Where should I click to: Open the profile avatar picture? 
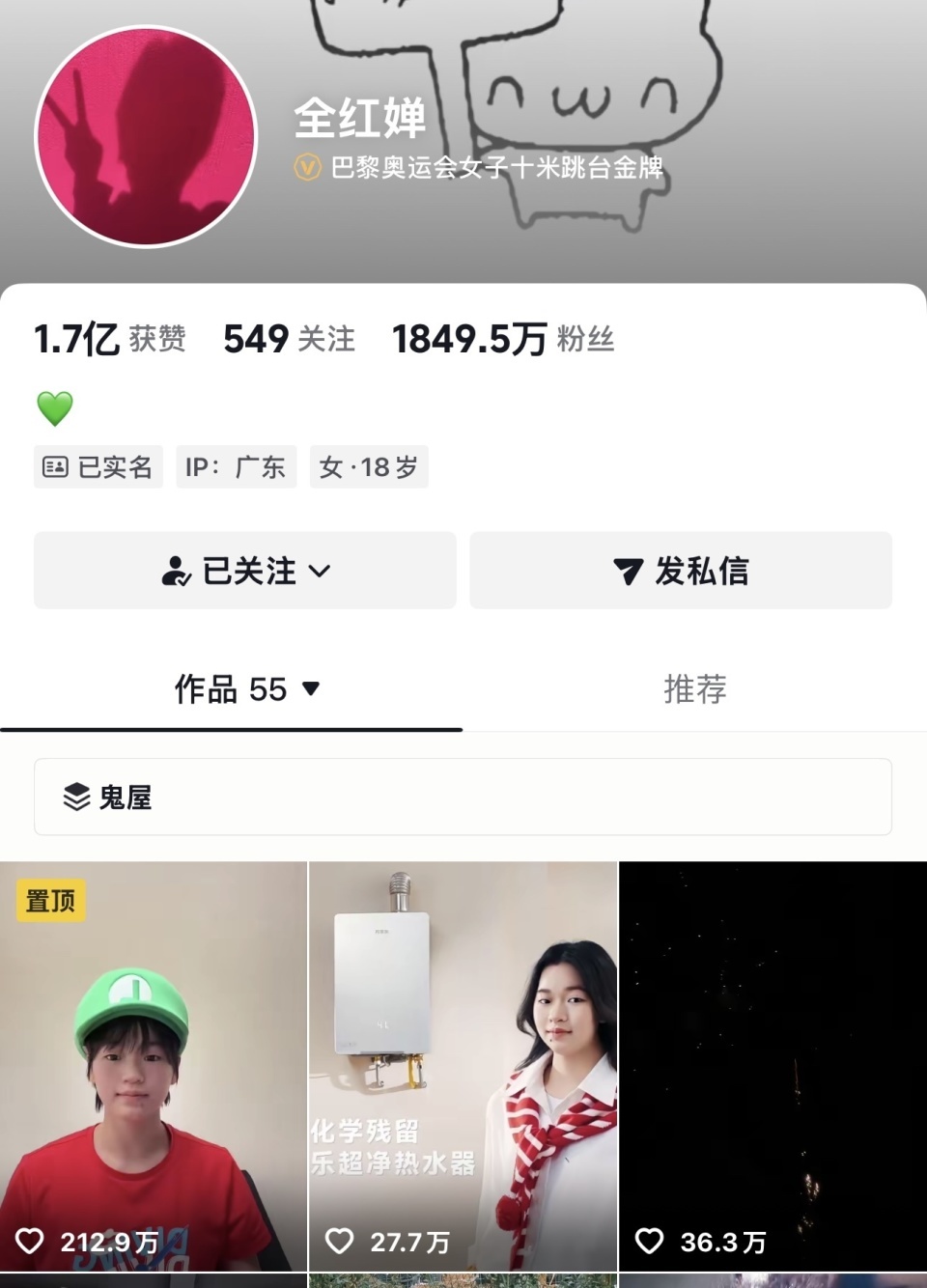(x=146, y=136)
